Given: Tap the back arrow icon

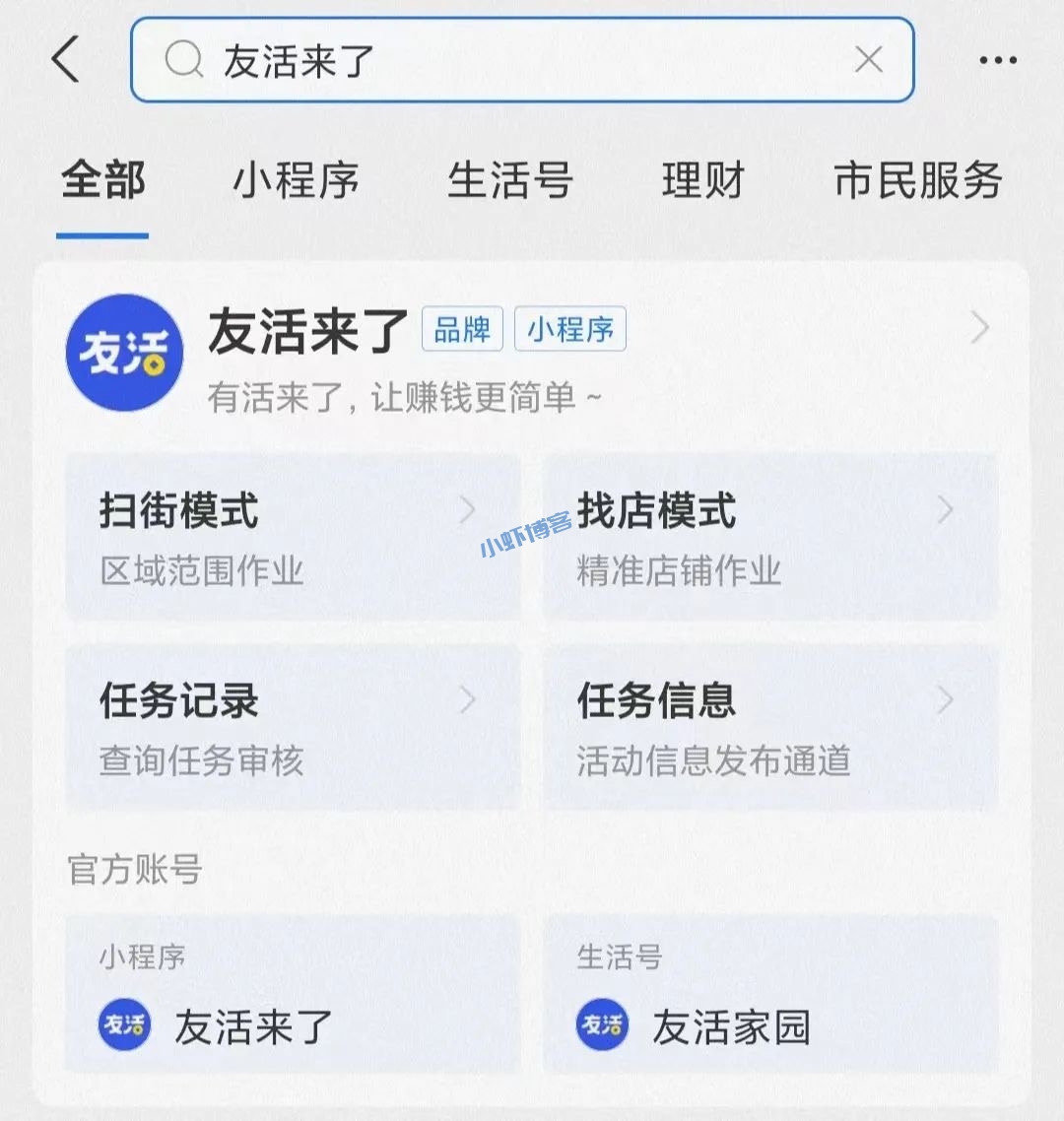Looking at the screenshot, I should pos(65,59).
